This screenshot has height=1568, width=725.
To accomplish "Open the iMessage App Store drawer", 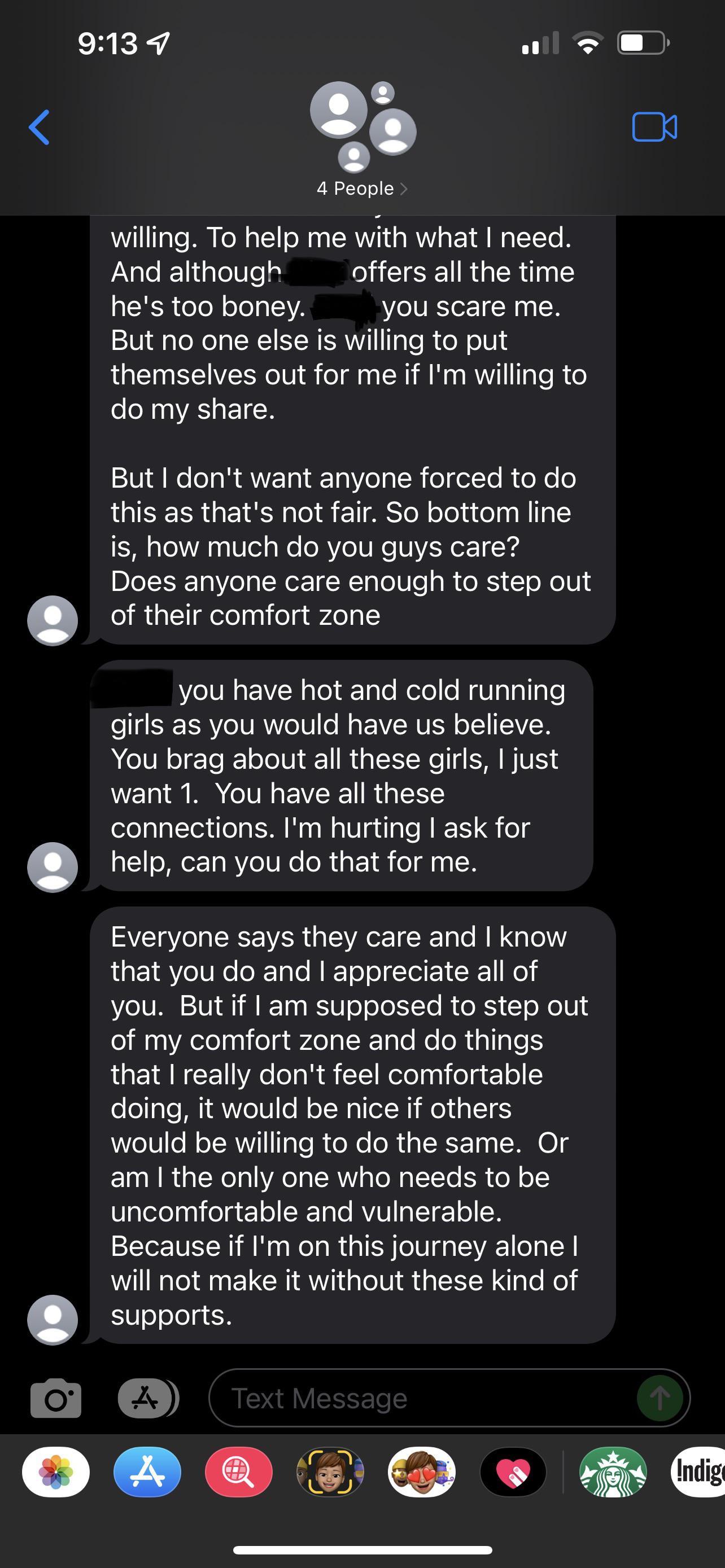I will pyautogui.click(x=148, y=1398).
